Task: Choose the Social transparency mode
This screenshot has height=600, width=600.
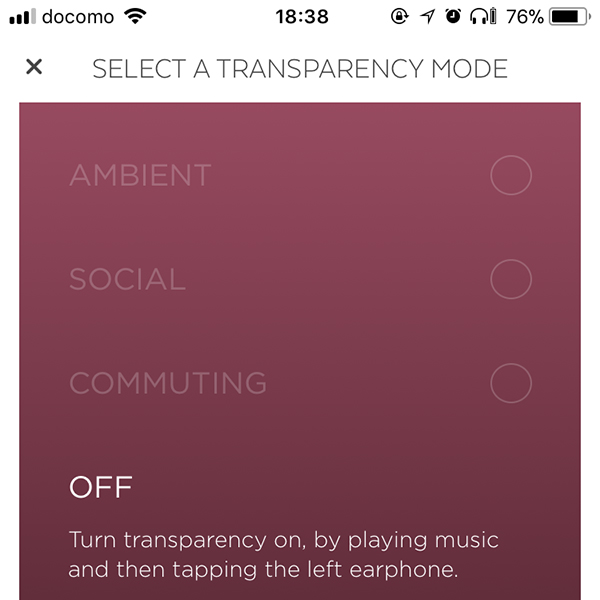Action: (x=510, y=279)
